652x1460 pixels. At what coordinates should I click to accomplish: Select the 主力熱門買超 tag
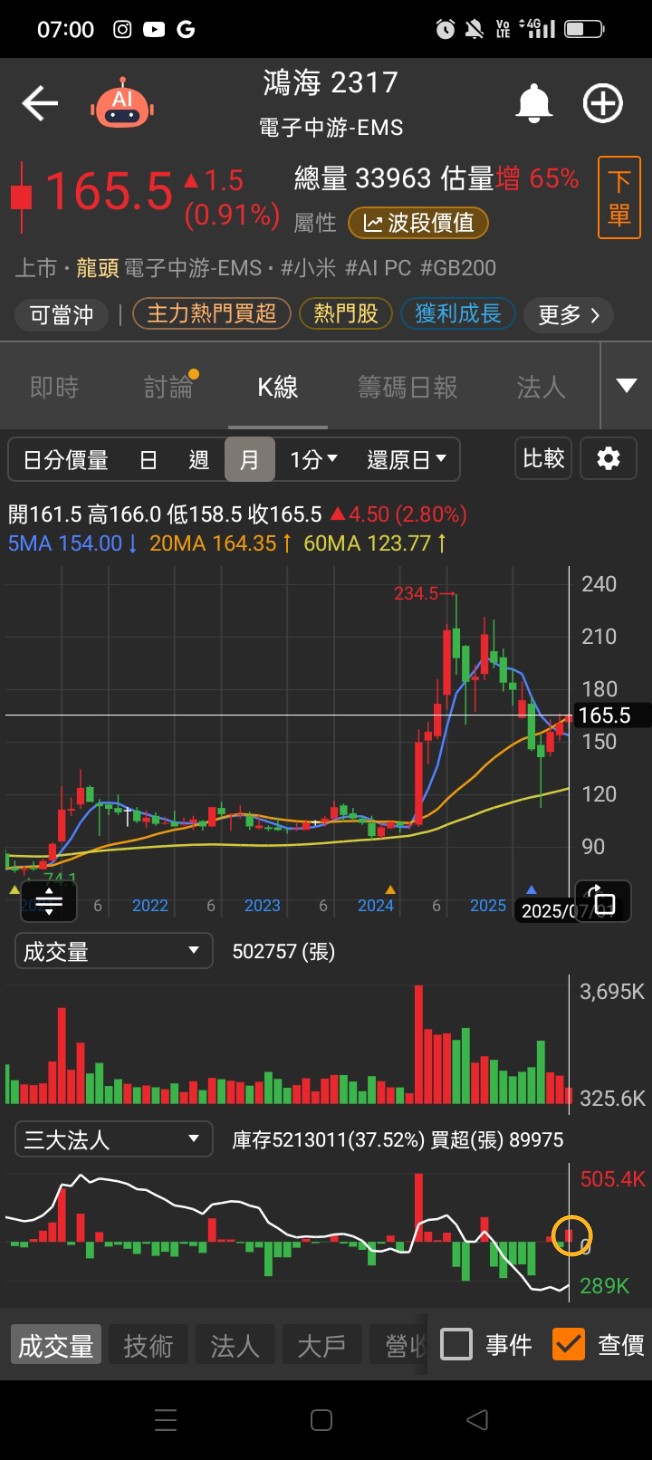click(x=212, y=314)
